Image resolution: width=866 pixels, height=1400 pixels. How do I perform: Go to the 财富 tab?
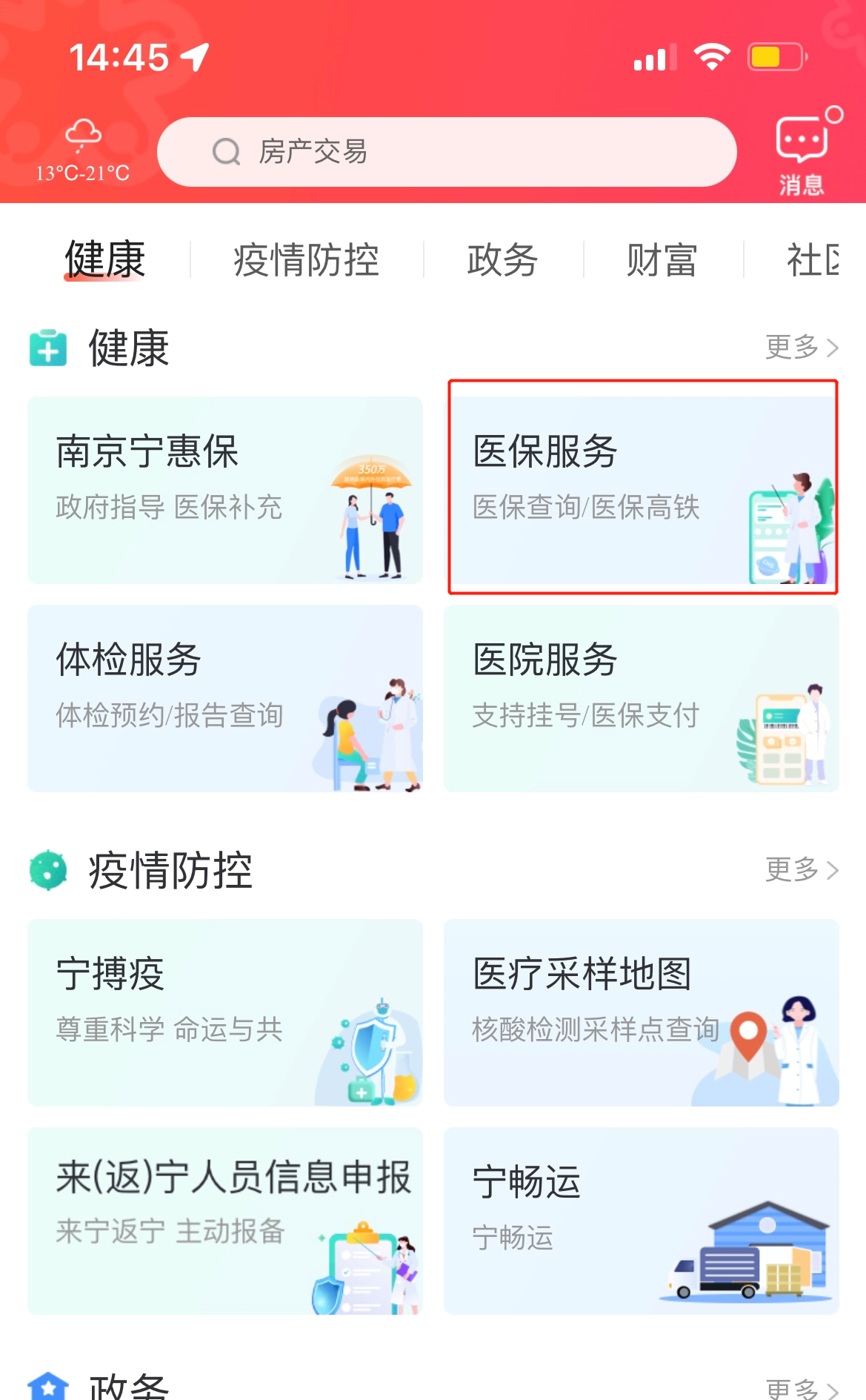pos(662,260)
